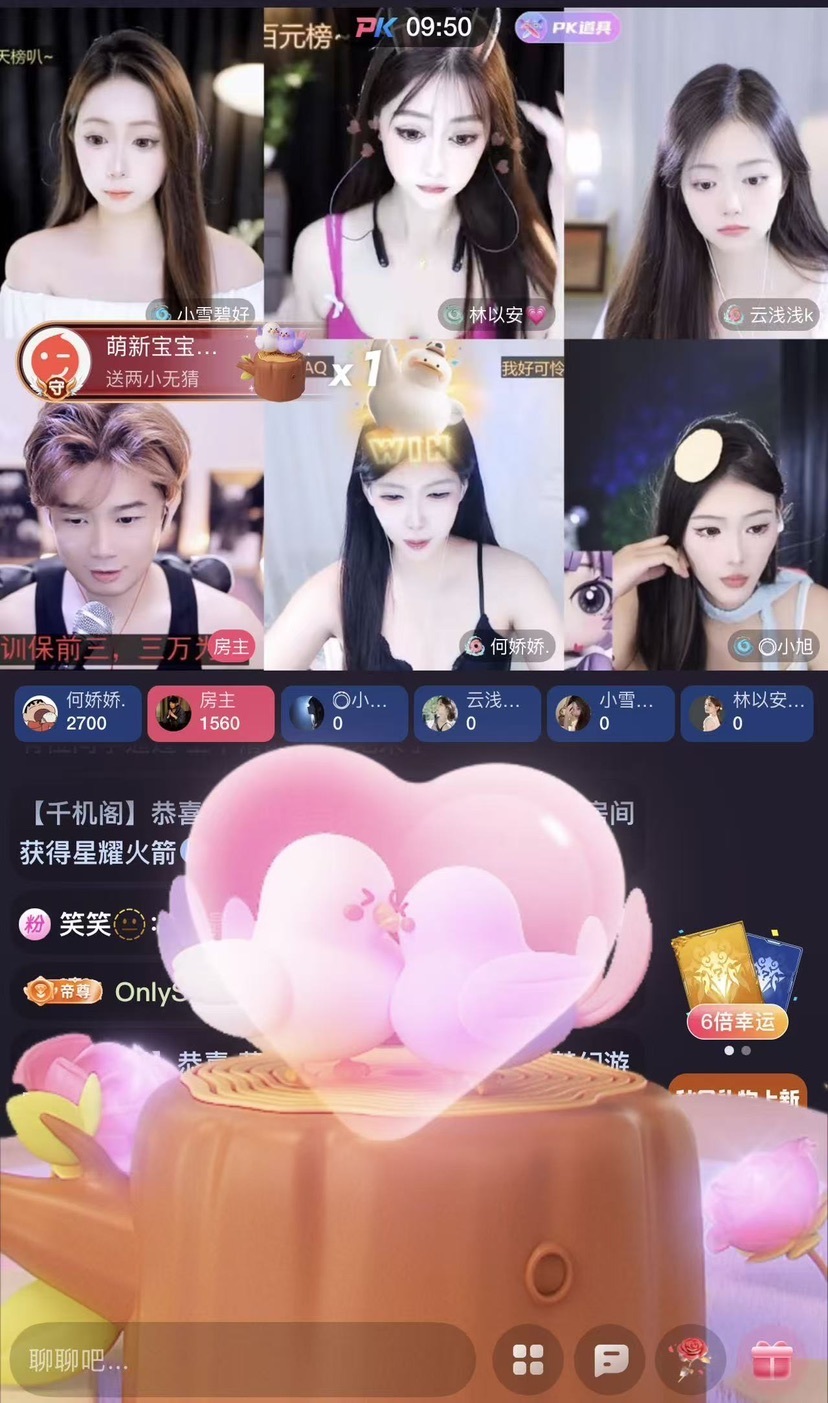828x1403 pixels.
Task: Open 小旭's video tile
Action: click(x=696, y=505)
